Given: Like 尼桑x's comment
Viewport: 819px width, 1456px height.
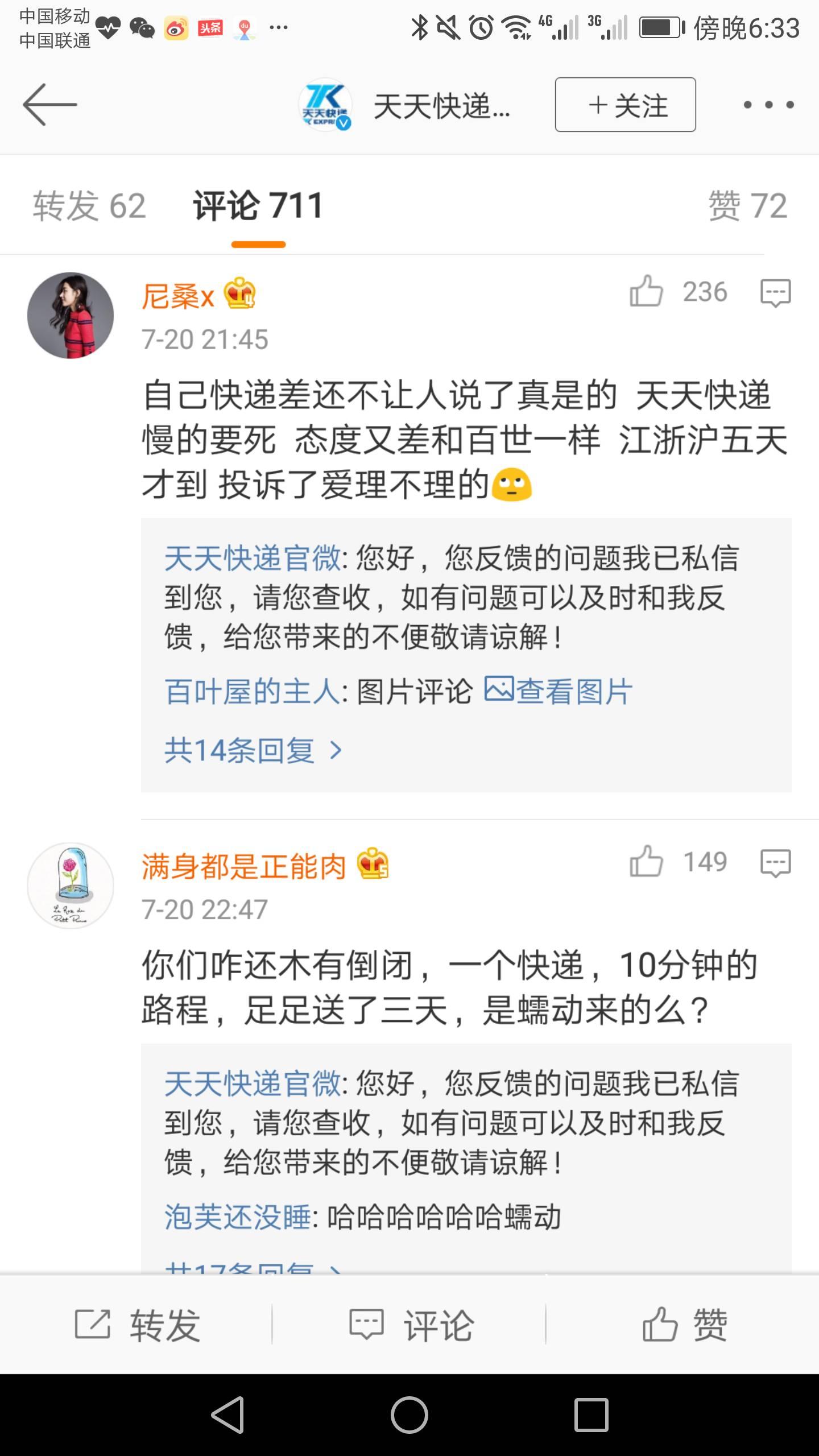Looking at the screenshot, I should [x=646, y=292].
